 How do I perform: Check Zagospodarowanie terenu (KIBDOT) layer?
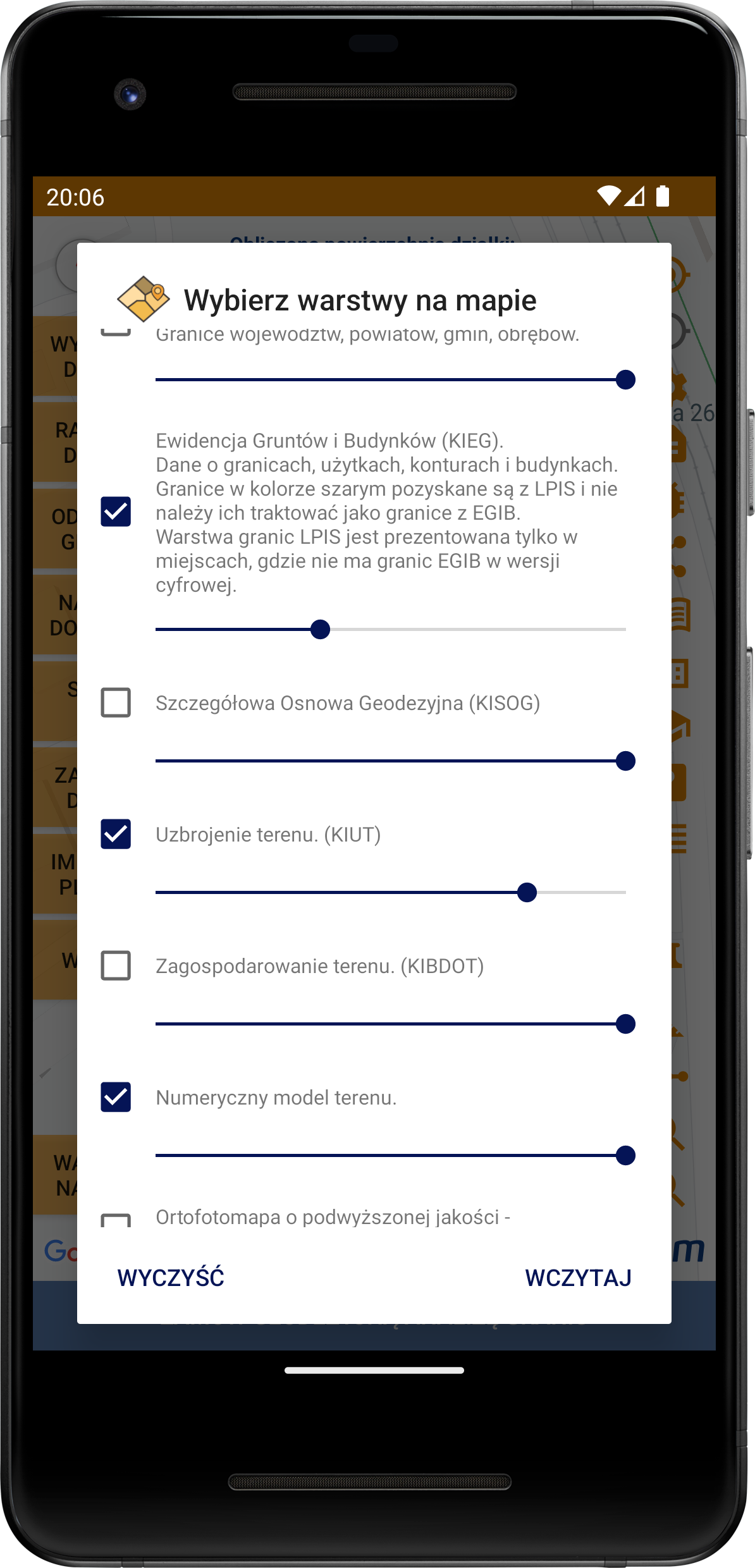pos(116,965)
